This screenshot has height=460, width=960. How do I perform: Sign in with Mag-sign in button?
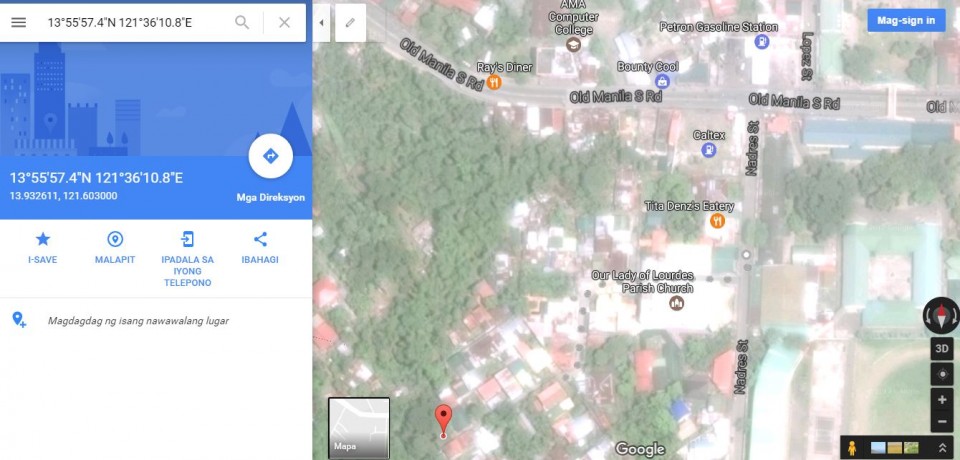[x=906, y=21]
